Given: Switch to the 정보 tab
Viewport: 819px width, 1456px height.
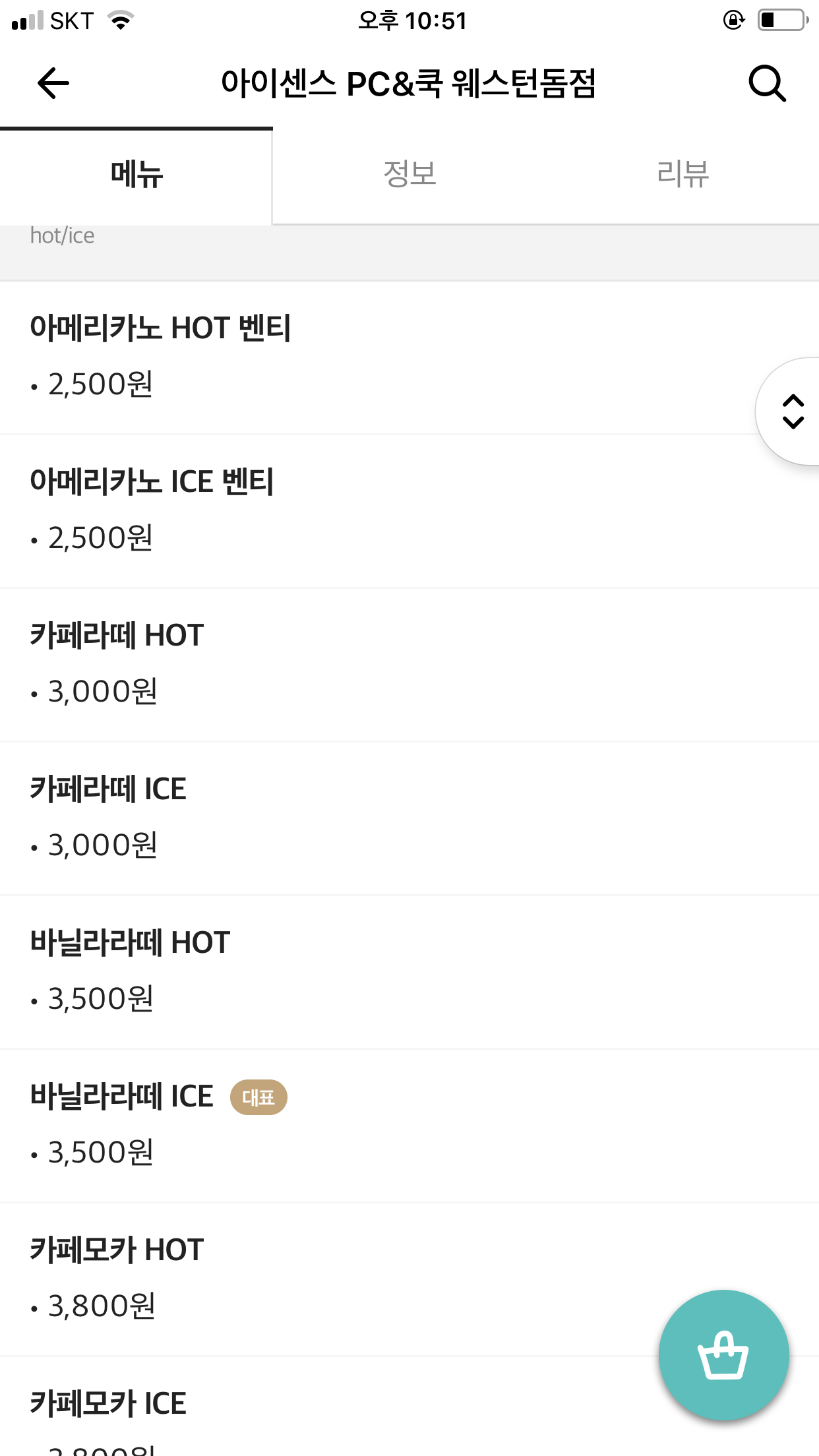Looking at the screenshot, I should point(409,175).
